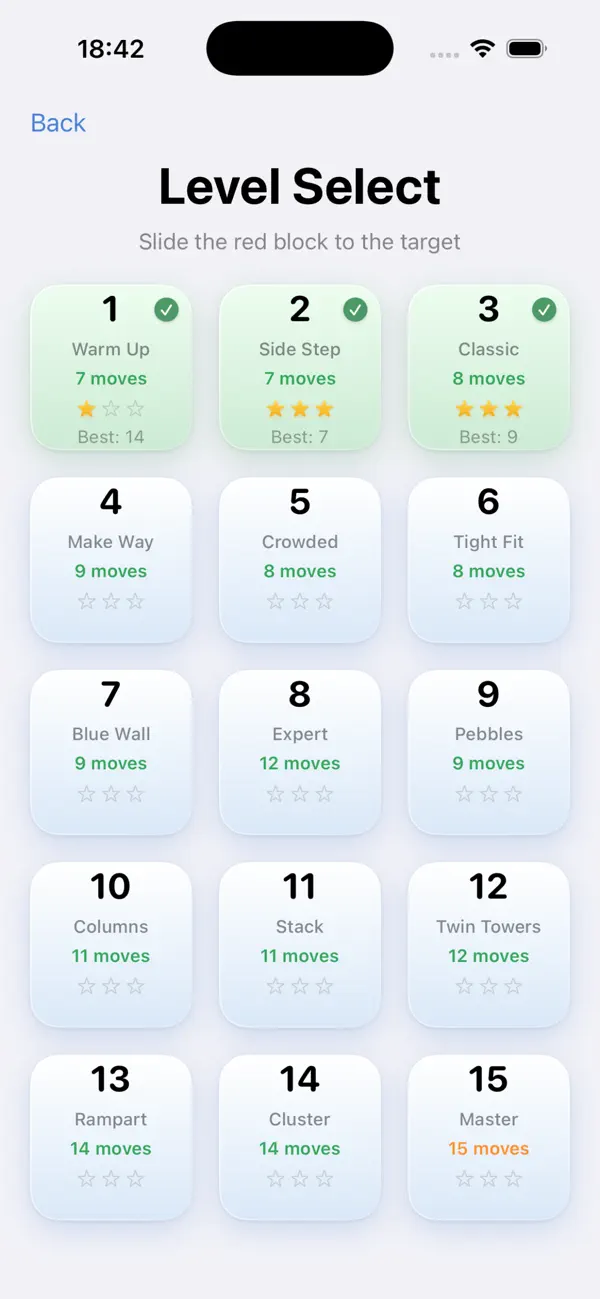Open level 8 Expert
Screen dimensions: 600x1299
click(x=300, y=752)
